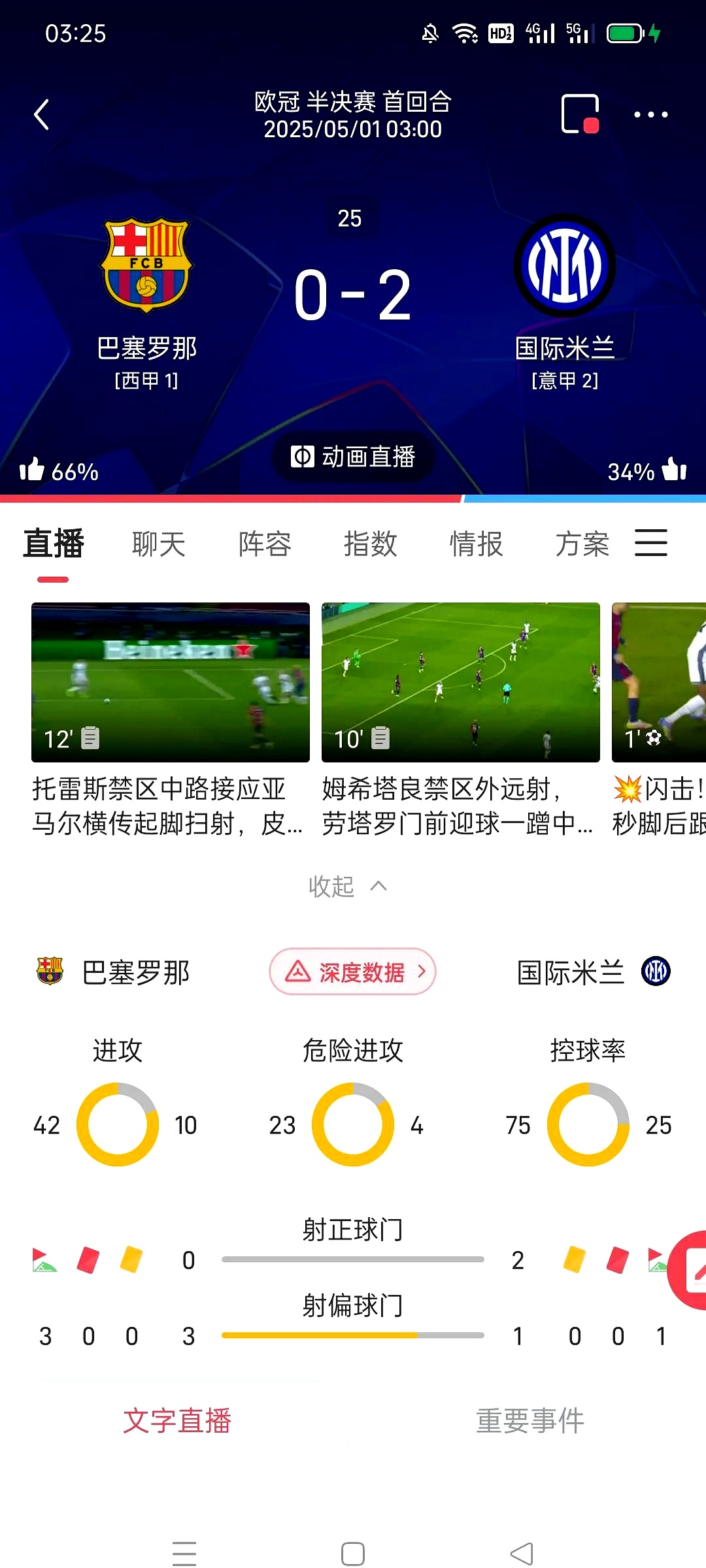
Task: Open the hamburger menu beside 方案 tab
Action: [x=650, y=543]
